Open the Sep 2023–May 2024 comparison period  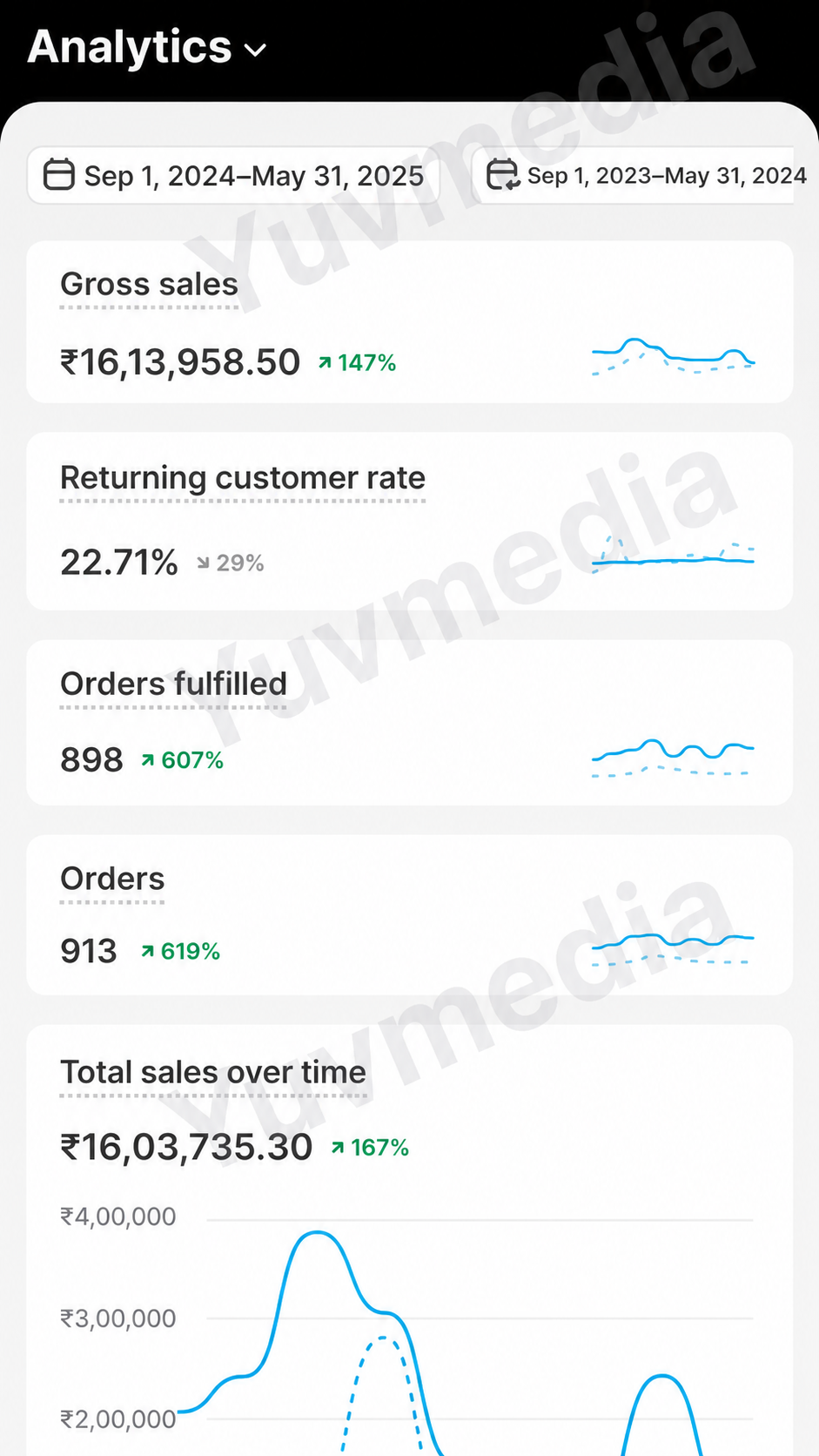coord(634,176)
